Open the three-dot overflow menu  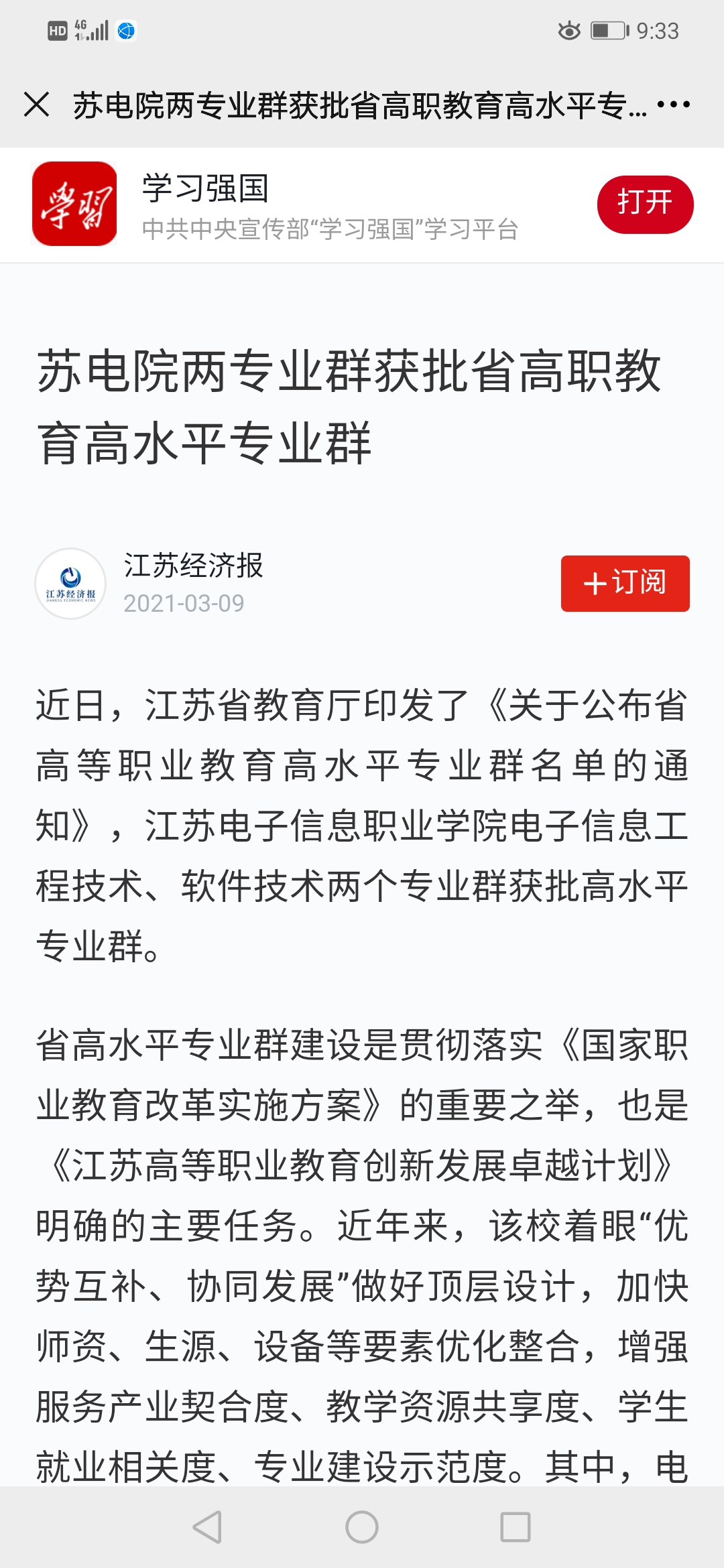pyautogui.click(x=673, y=105)
